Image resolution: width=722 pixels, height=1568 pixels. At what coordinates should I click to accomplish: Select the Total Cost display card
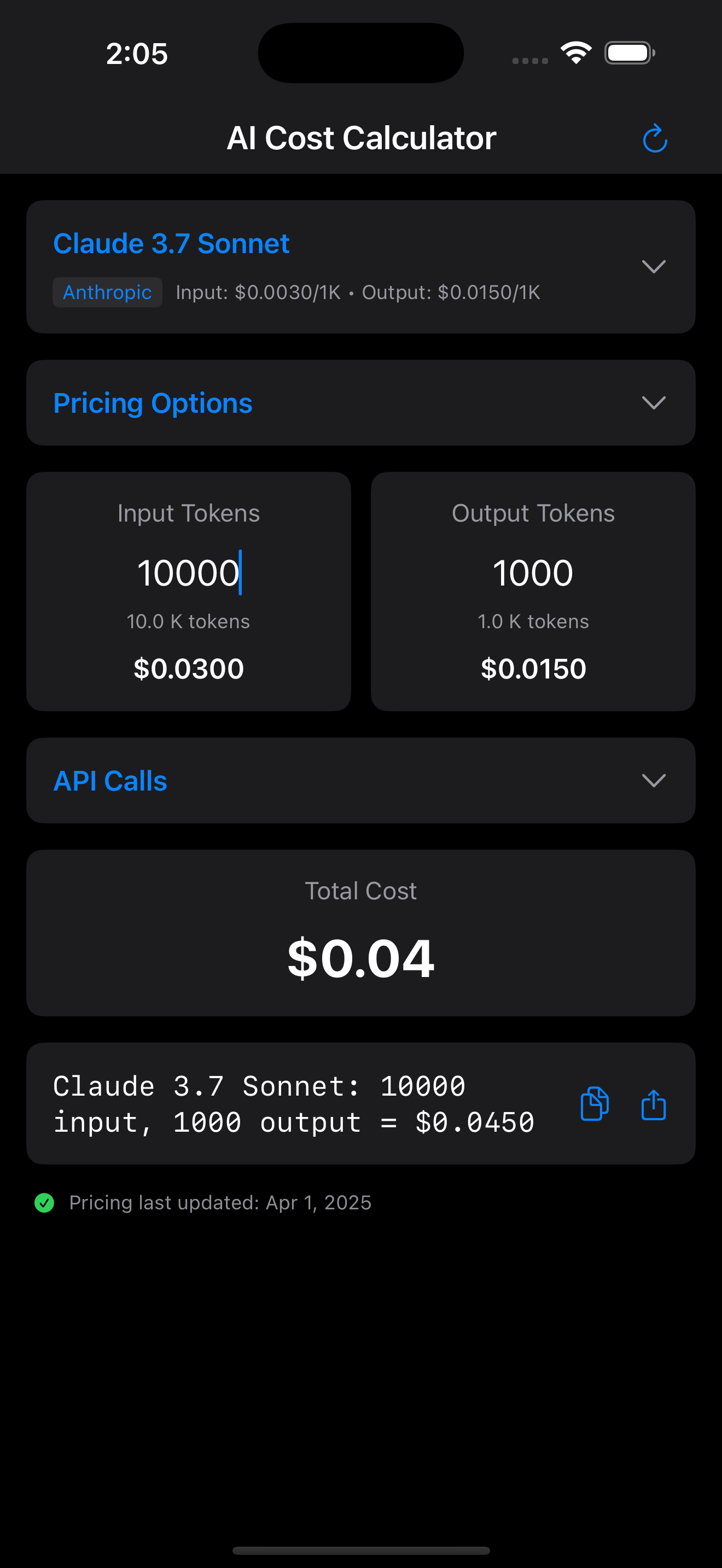pyautogui.click(x=361, y=933)
